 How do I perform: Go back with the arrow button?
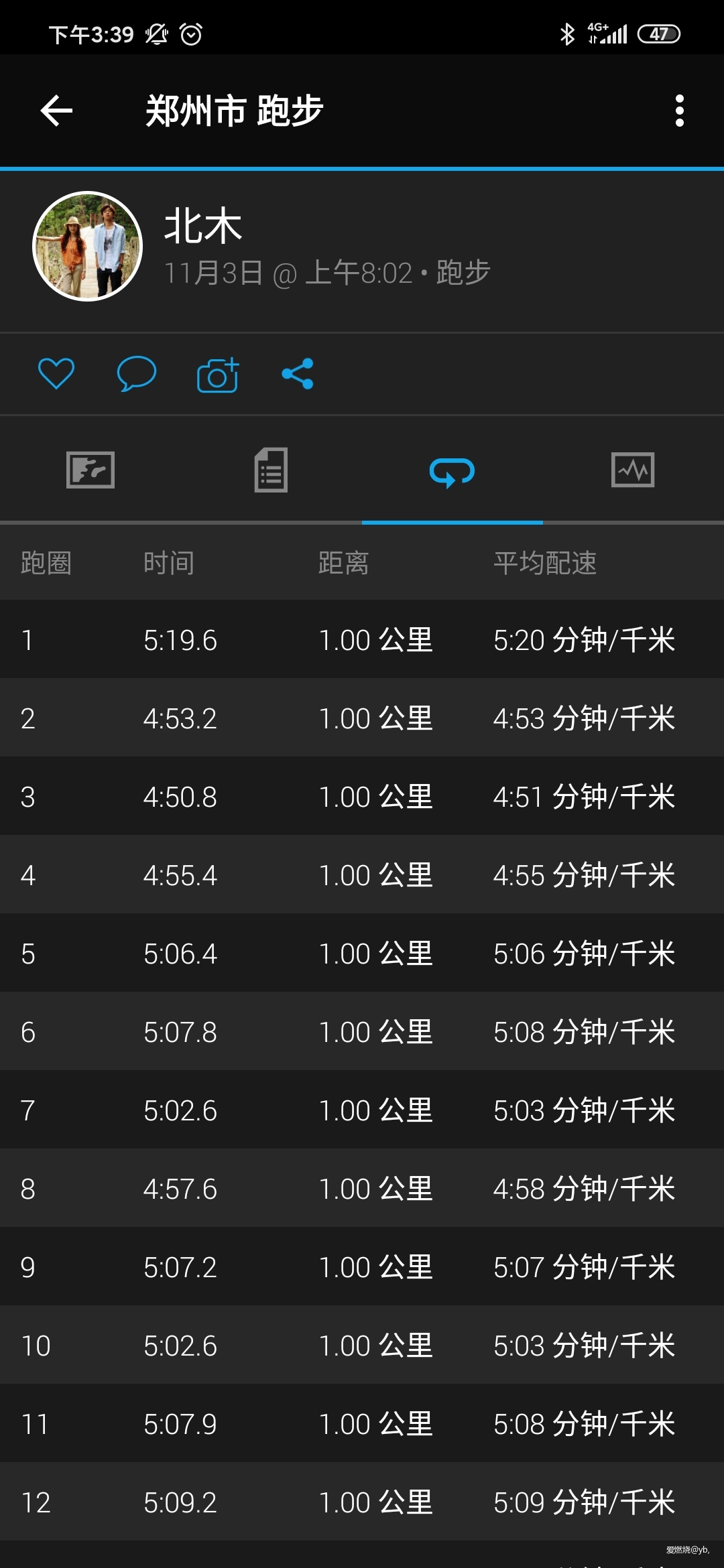(56, 111)
